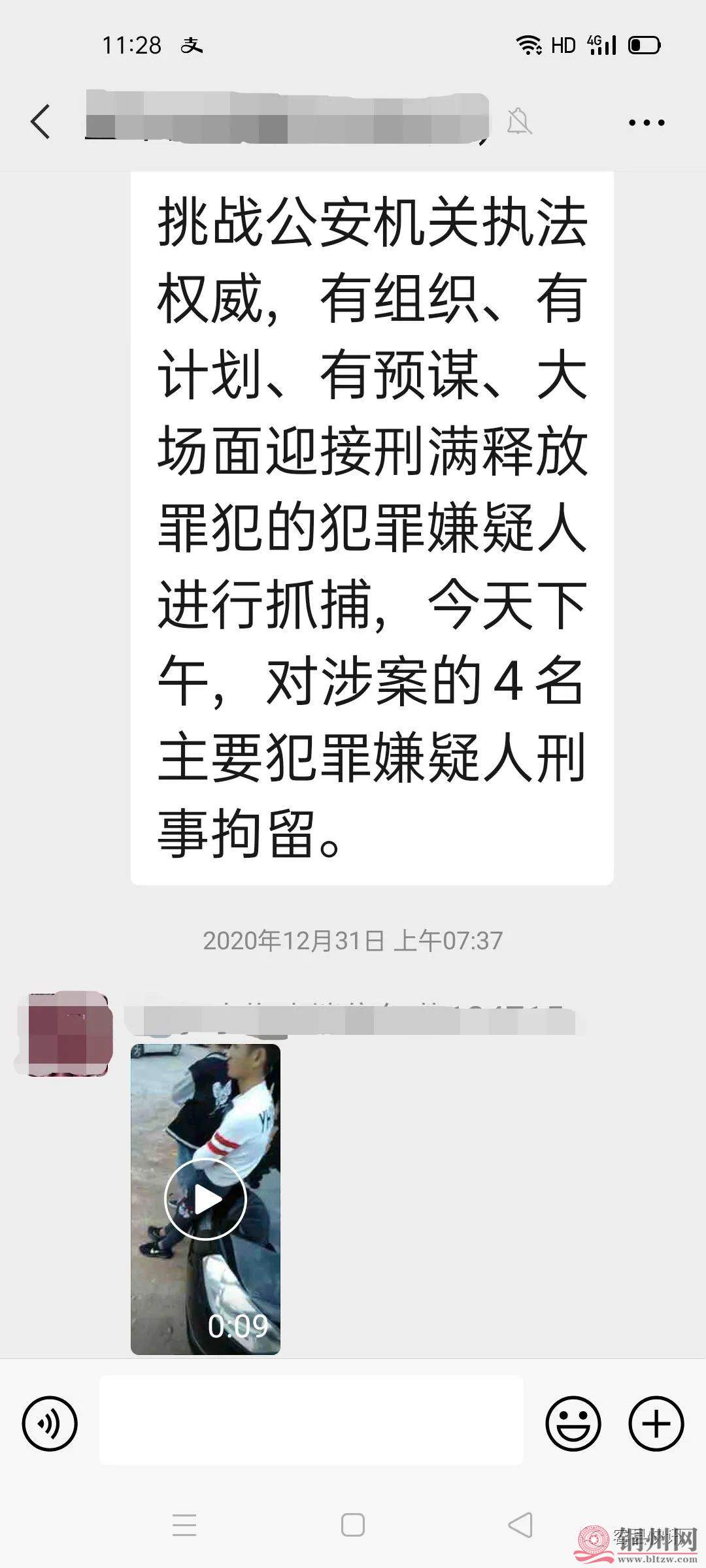Play the 0:09 video message

pos(205,1199)
